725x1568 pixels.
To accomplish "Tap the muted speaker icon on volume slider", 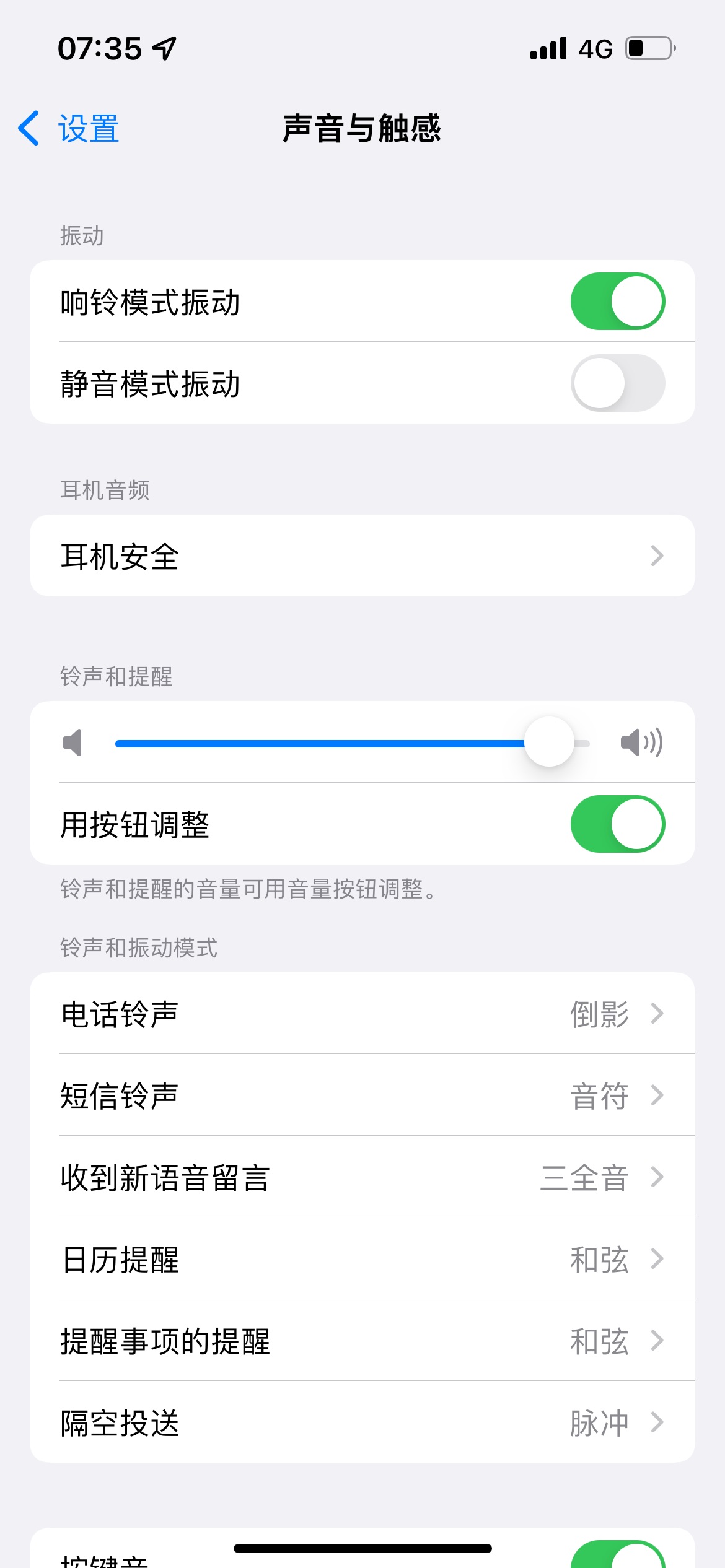I will click(72, 743).
